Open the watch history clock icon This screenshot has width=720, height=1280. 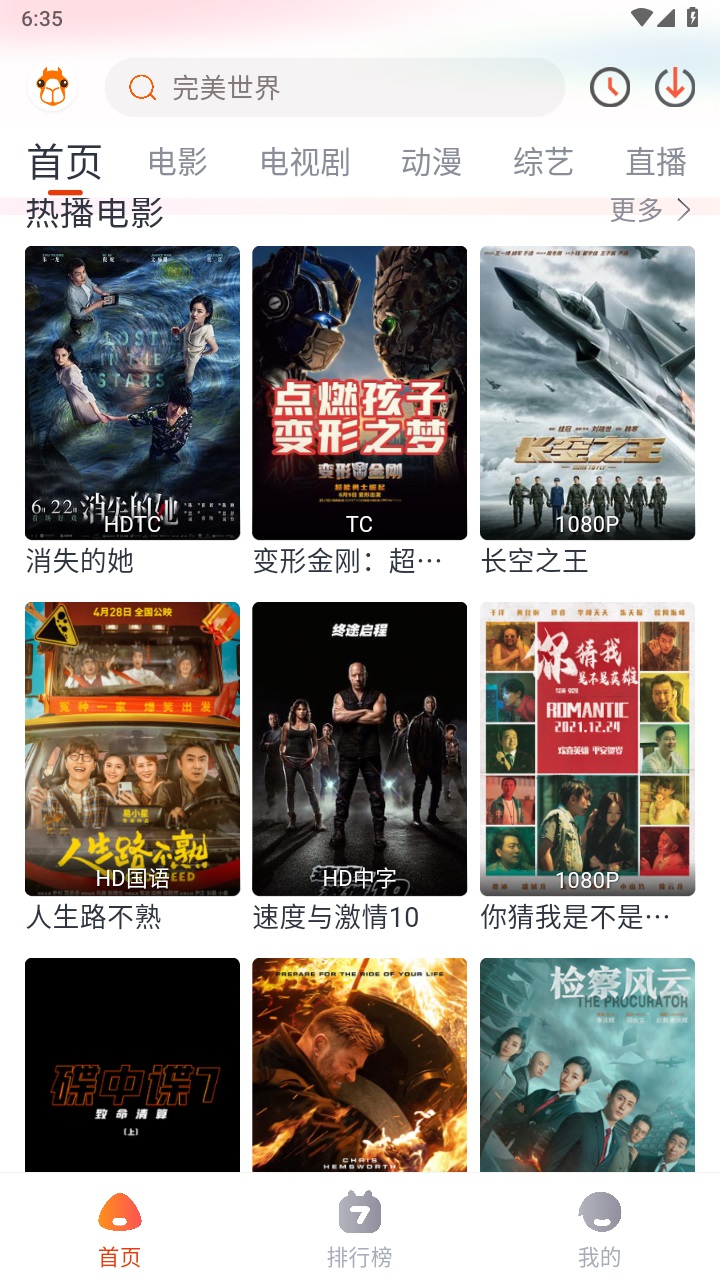point(609,88)
